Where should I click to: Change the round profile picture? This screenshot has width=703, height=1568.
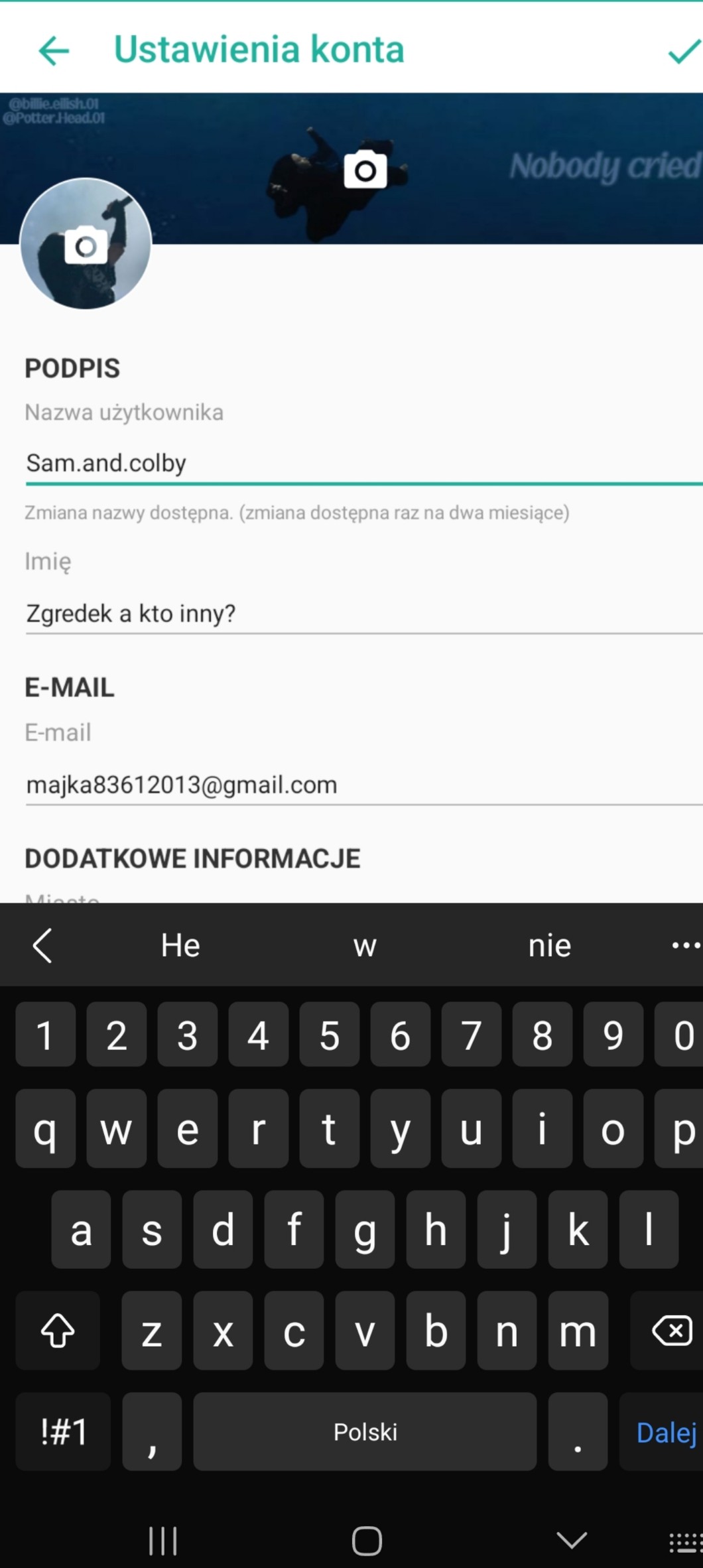[x=86, y=245]
